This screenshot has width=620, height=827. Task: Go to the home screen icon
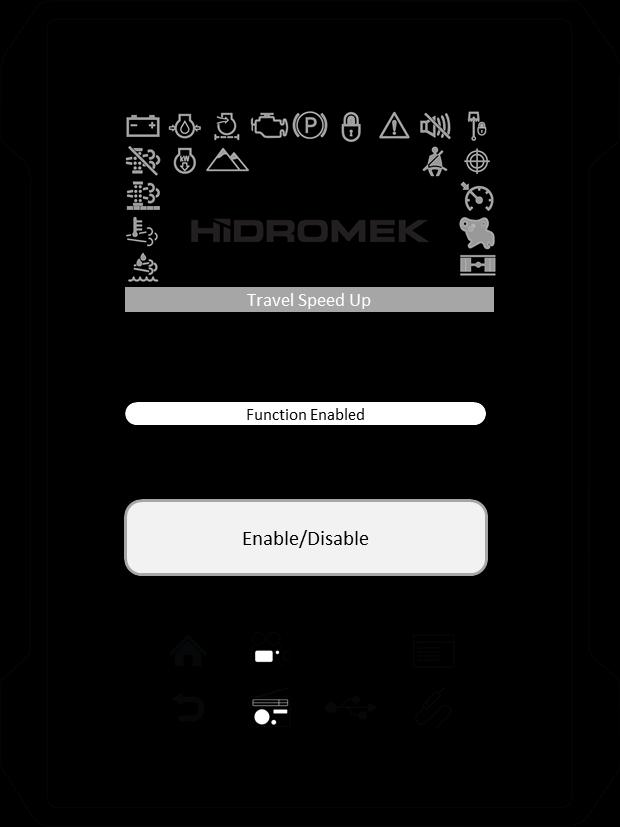[x=188, y=652]
